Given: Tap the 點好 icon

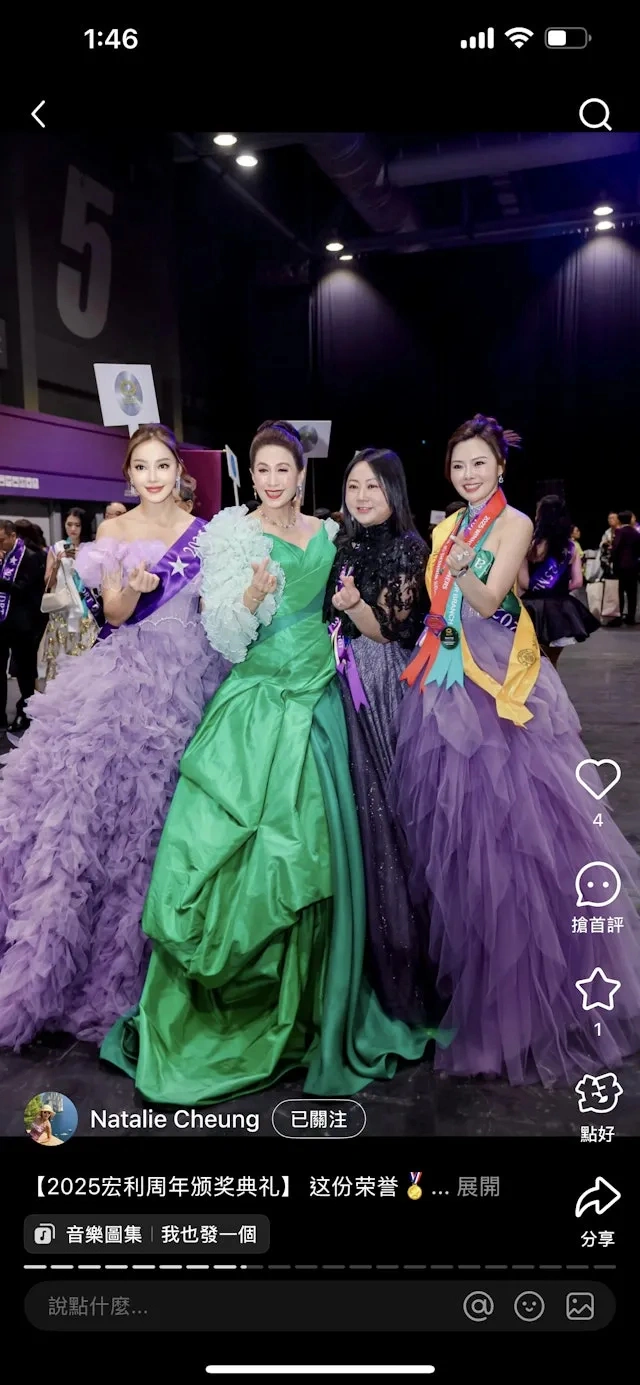Looking at the screenshot, I should click(598, 1093).
